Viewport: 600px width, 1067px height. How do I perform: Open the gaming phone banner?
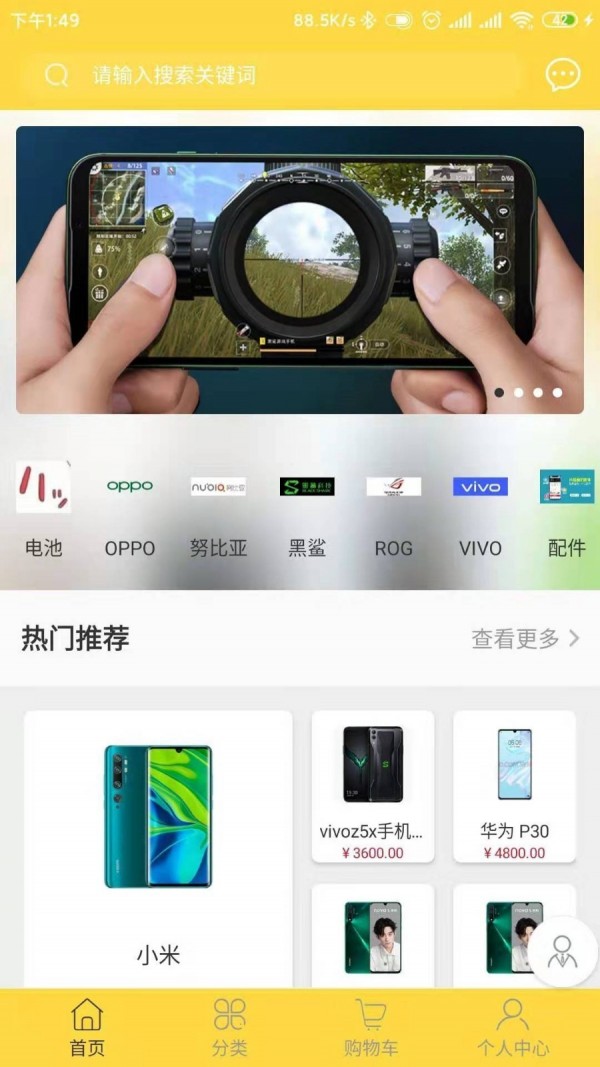click(x=300, y=270)
